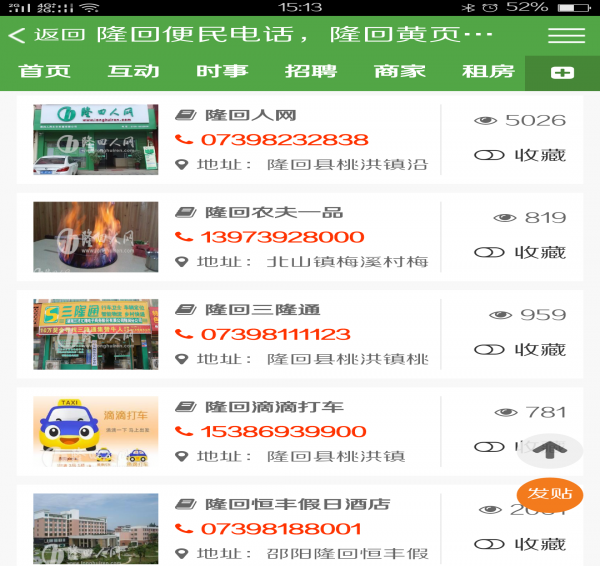Go back using the 返回 arrow
Image resolution: width=600 pixels, height=566 pixels.
point(45,35)
